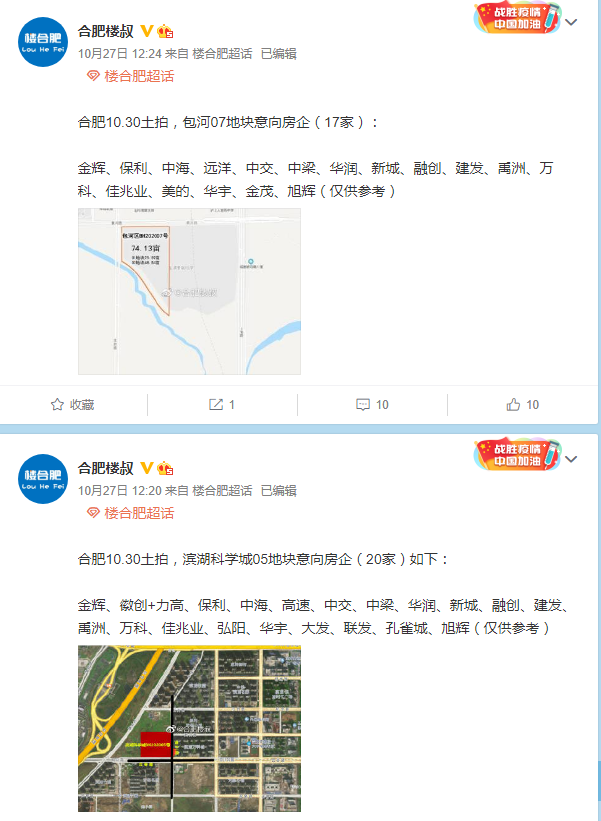This screenshot has height=821, width=601.
Task: View the 滨湖科学城05地块 satellite image
Action: 189,728
